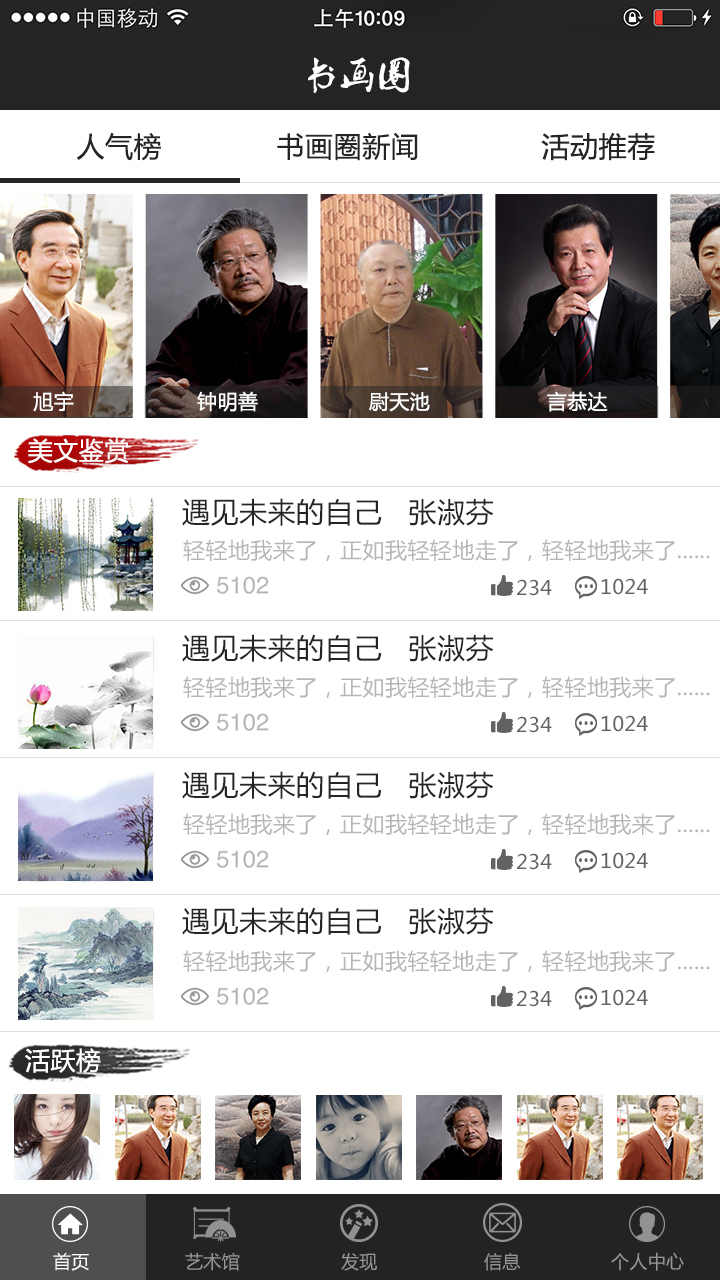The width and height of the screenshot is (720, 1280).
Task: Select the 人气榜 tab
Action: tap(119, 148)
